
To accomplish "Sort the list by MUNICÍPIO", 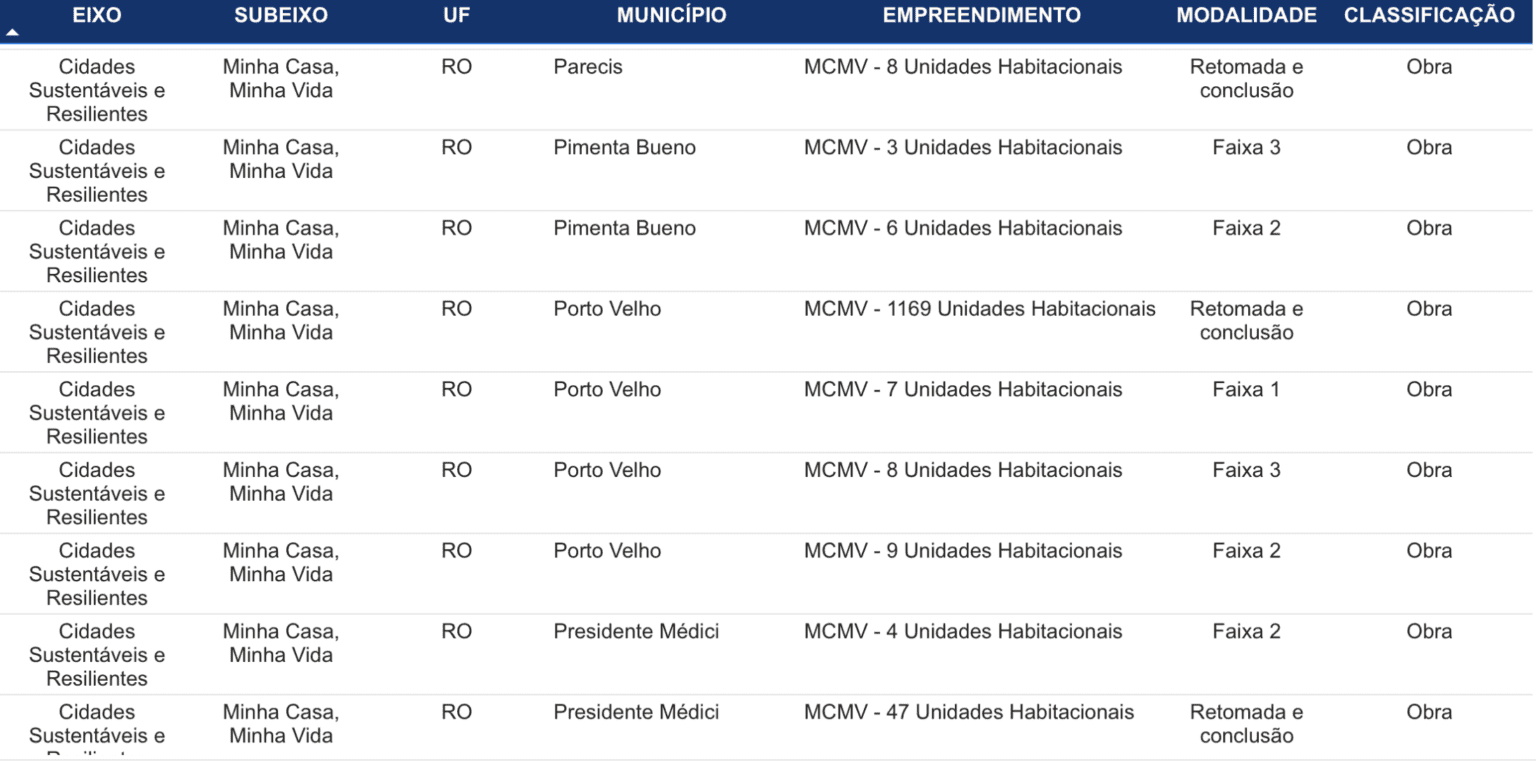I will [x=671, y=16].
